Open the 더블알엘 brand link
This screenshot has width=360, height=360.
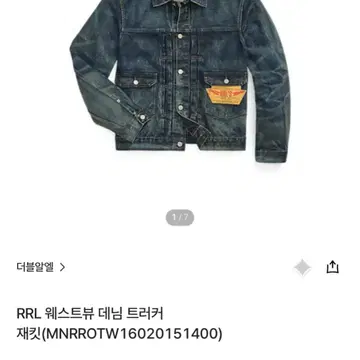coord(41,267)
